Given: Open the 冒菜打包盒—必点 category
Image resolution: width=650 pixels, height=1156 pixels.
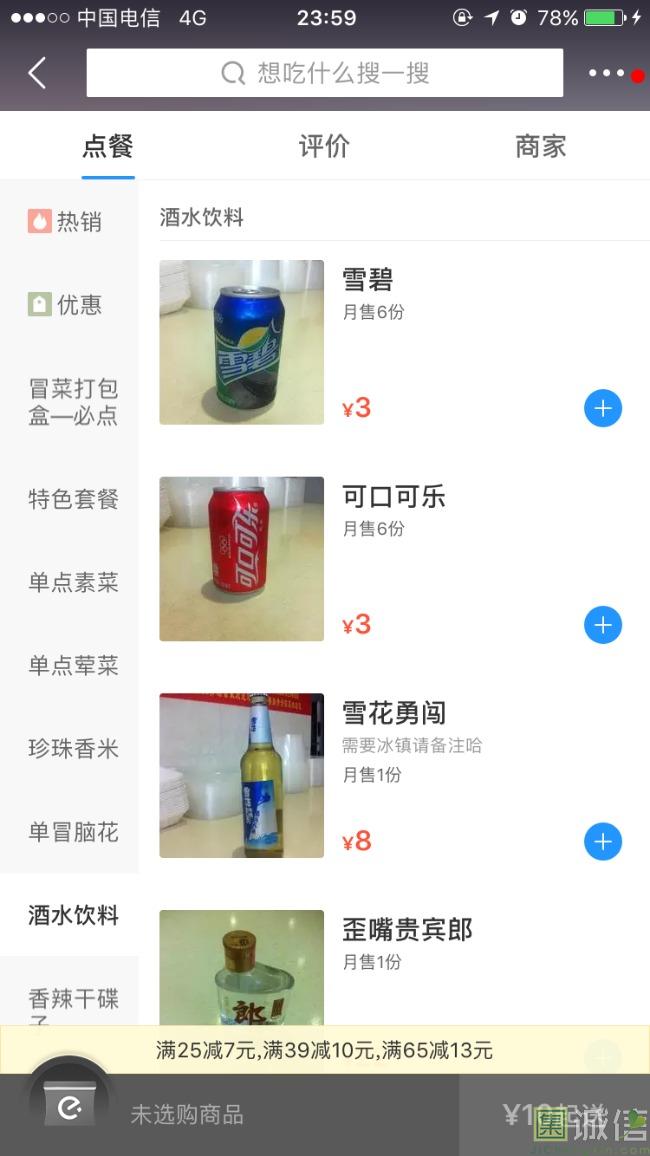Looking at the screenshot, I should point(73,402).
